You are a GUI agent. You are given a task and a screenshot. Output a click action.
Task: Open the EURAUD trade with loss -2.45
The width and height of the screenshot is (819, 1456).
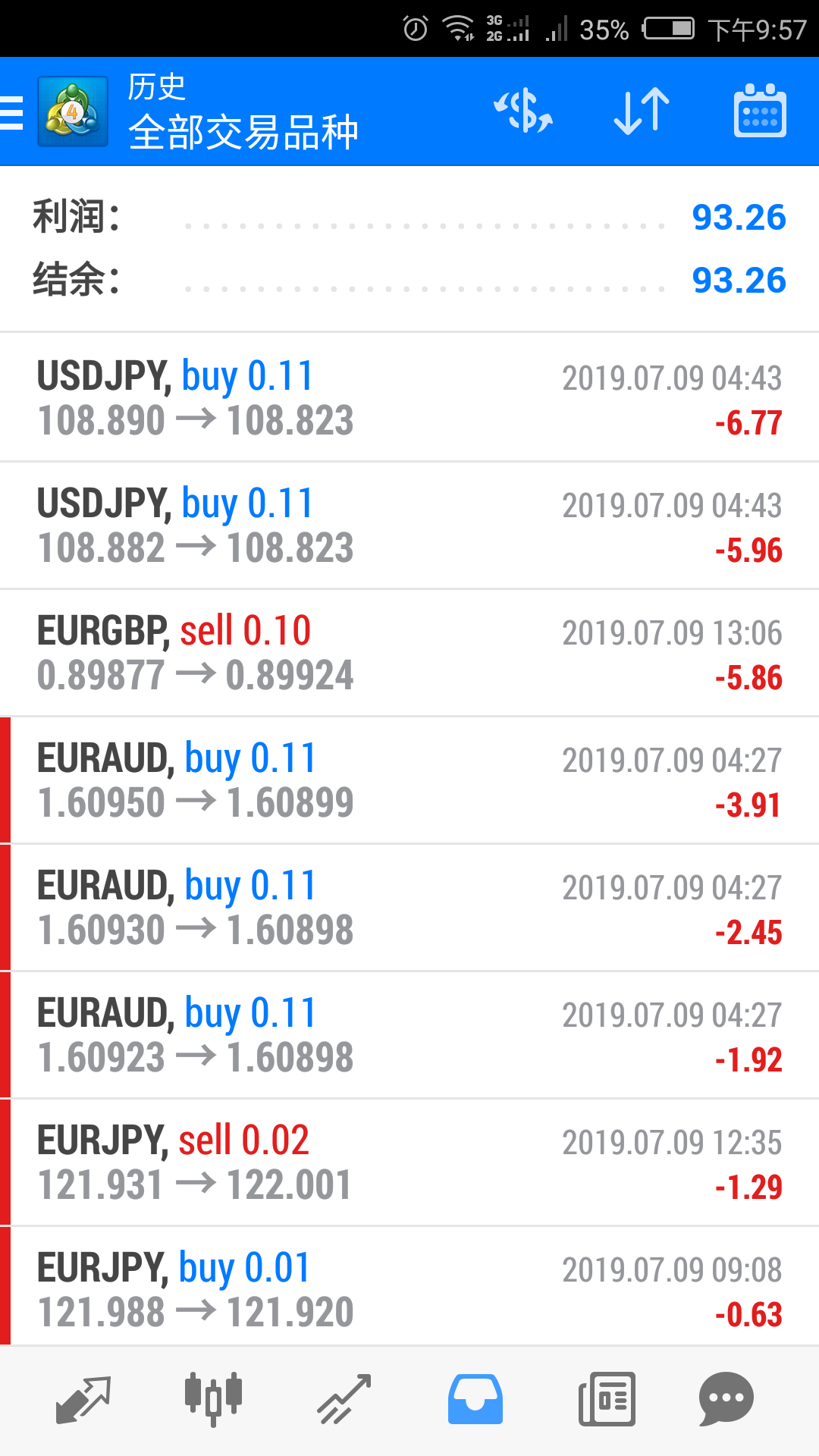click(x=409, y=907)
